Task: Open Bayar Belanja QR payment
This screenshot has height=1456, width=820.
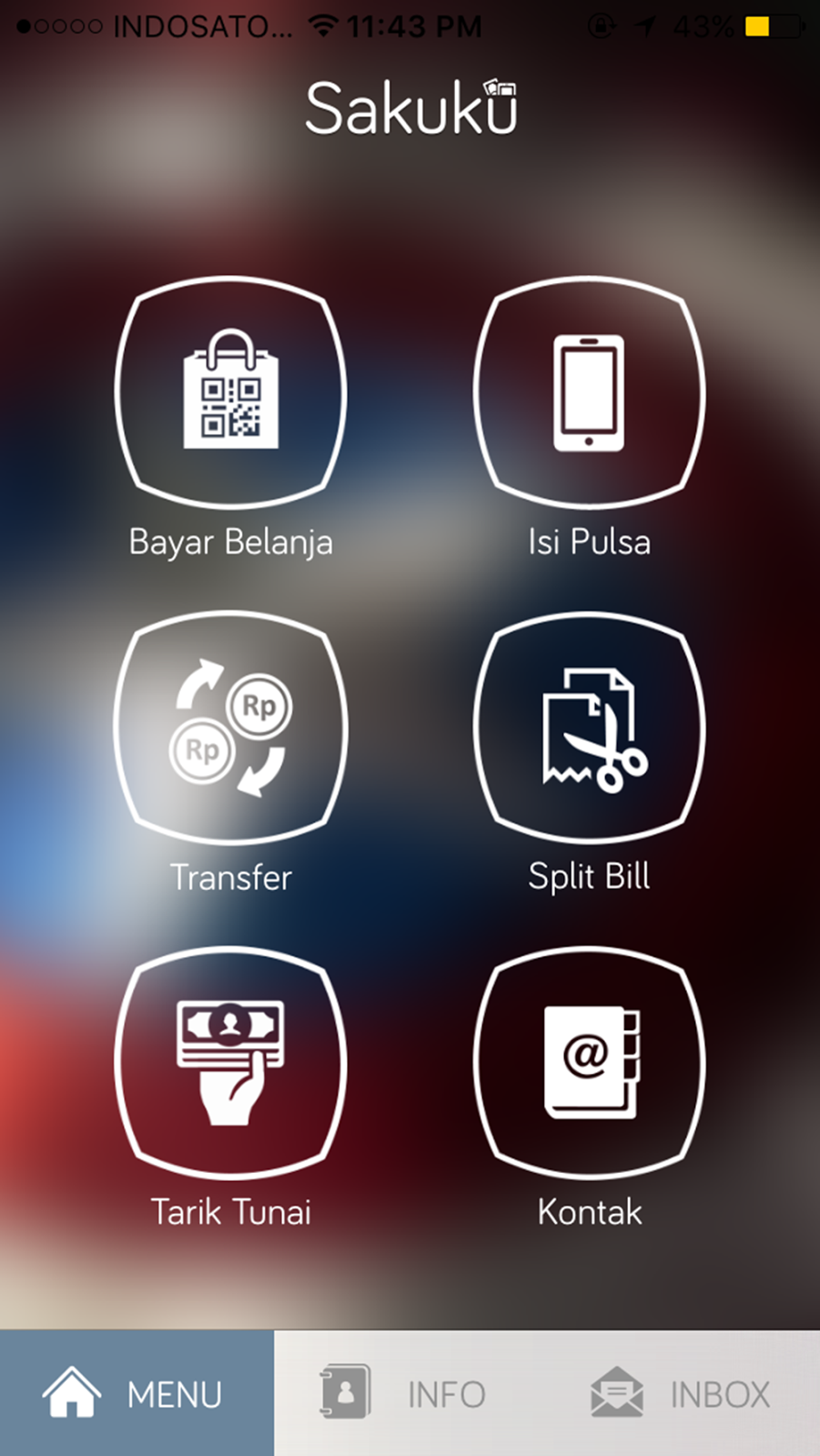Action: tap(230, 392)
